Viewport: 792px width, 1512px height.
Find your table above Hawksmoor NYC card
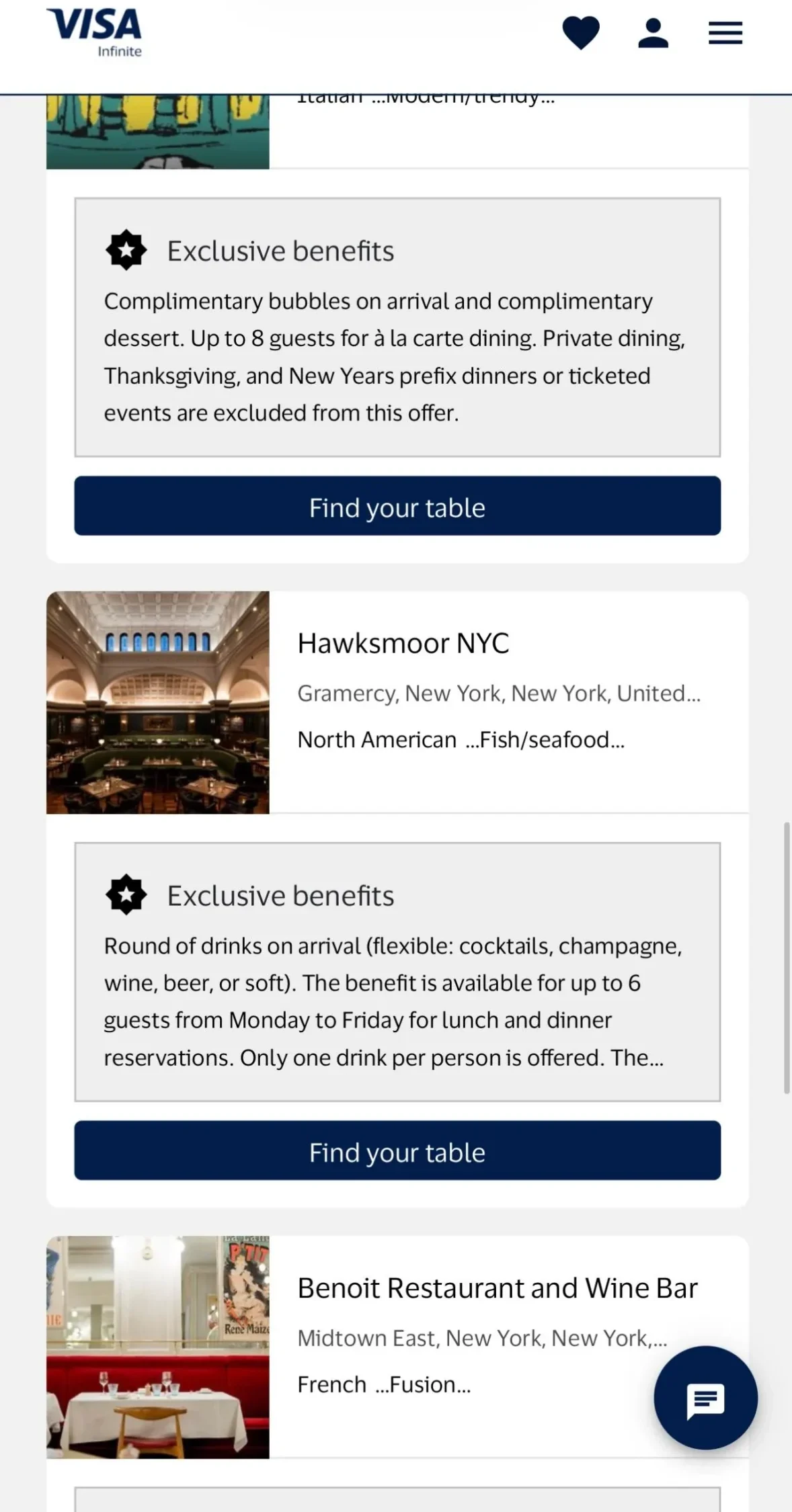(x=397, y=506)
